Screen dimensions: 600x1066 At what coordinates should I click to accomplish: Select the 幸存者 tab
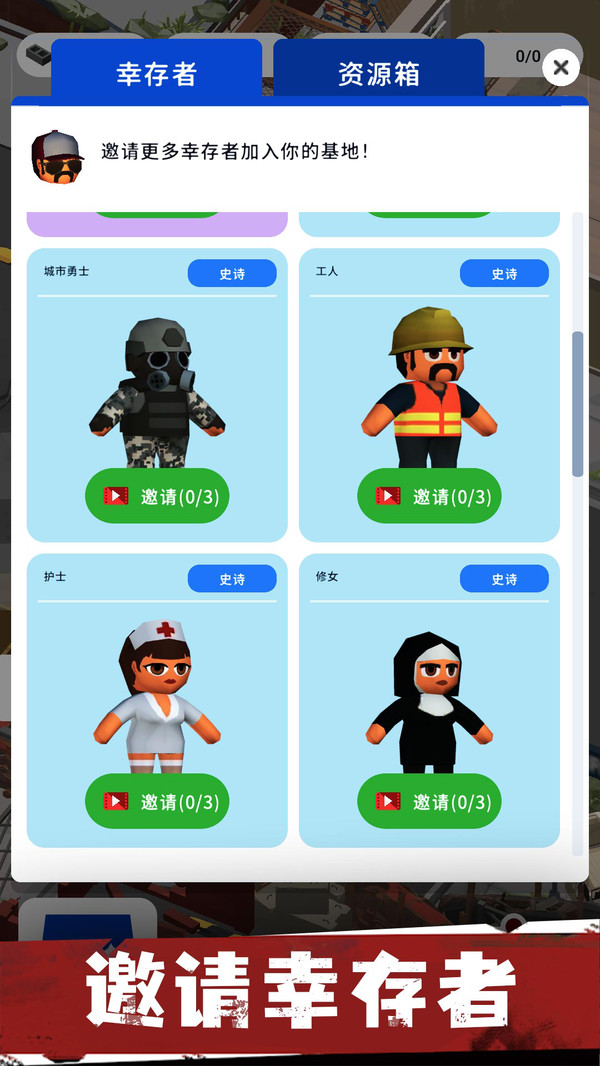coord(156,73)
